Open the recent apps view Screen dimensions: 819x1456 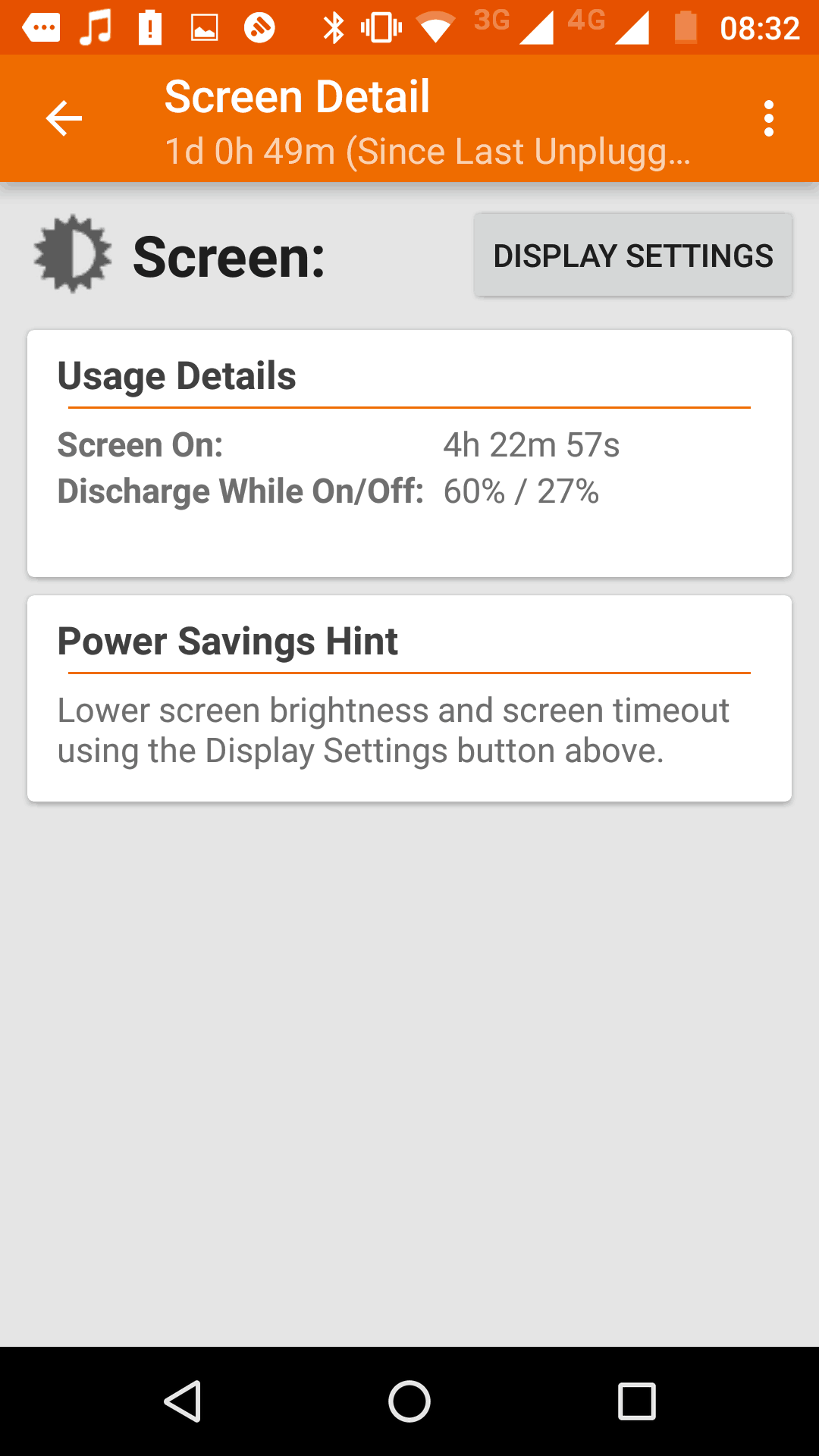click(x=636, y=1401)
